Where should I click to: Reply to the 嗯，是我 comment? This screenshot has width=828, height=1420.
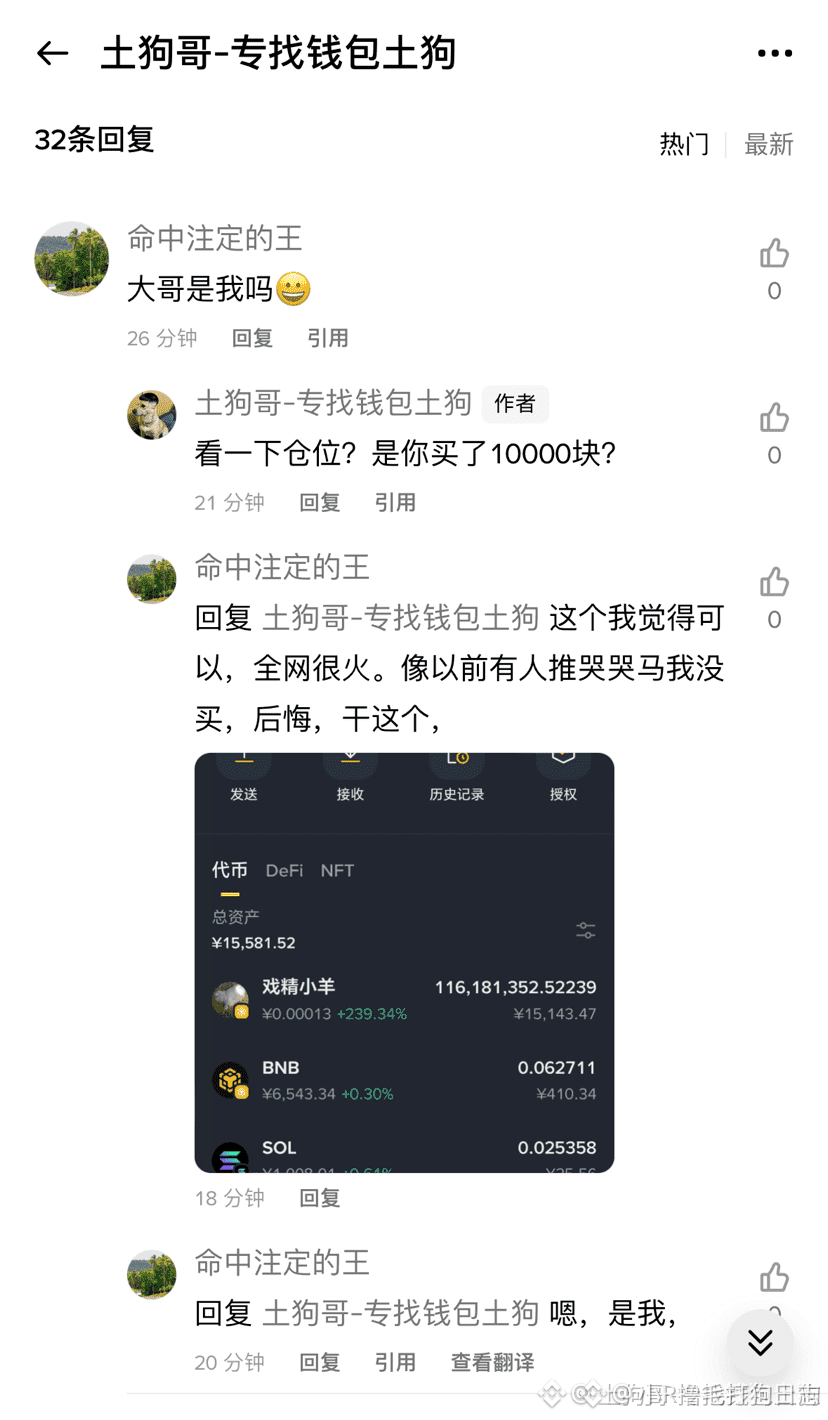(x=320, y=1362)
